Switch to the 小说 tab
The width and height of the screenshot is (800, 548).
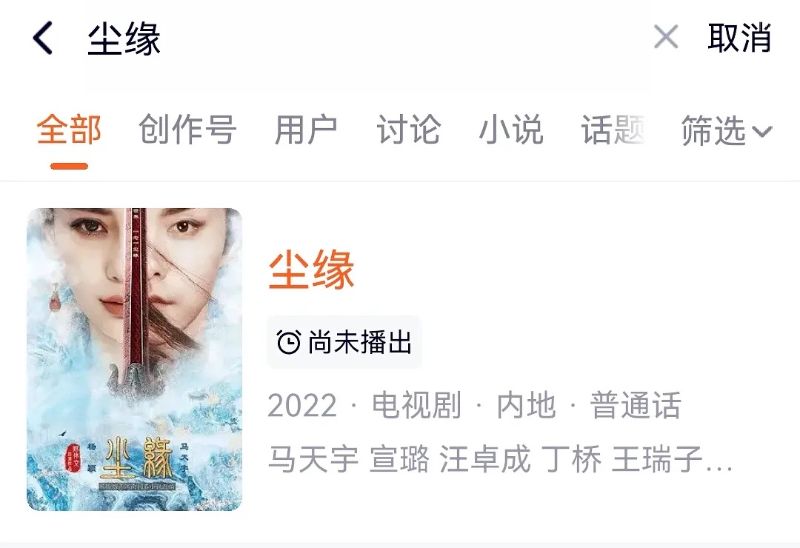pos(510,130)
